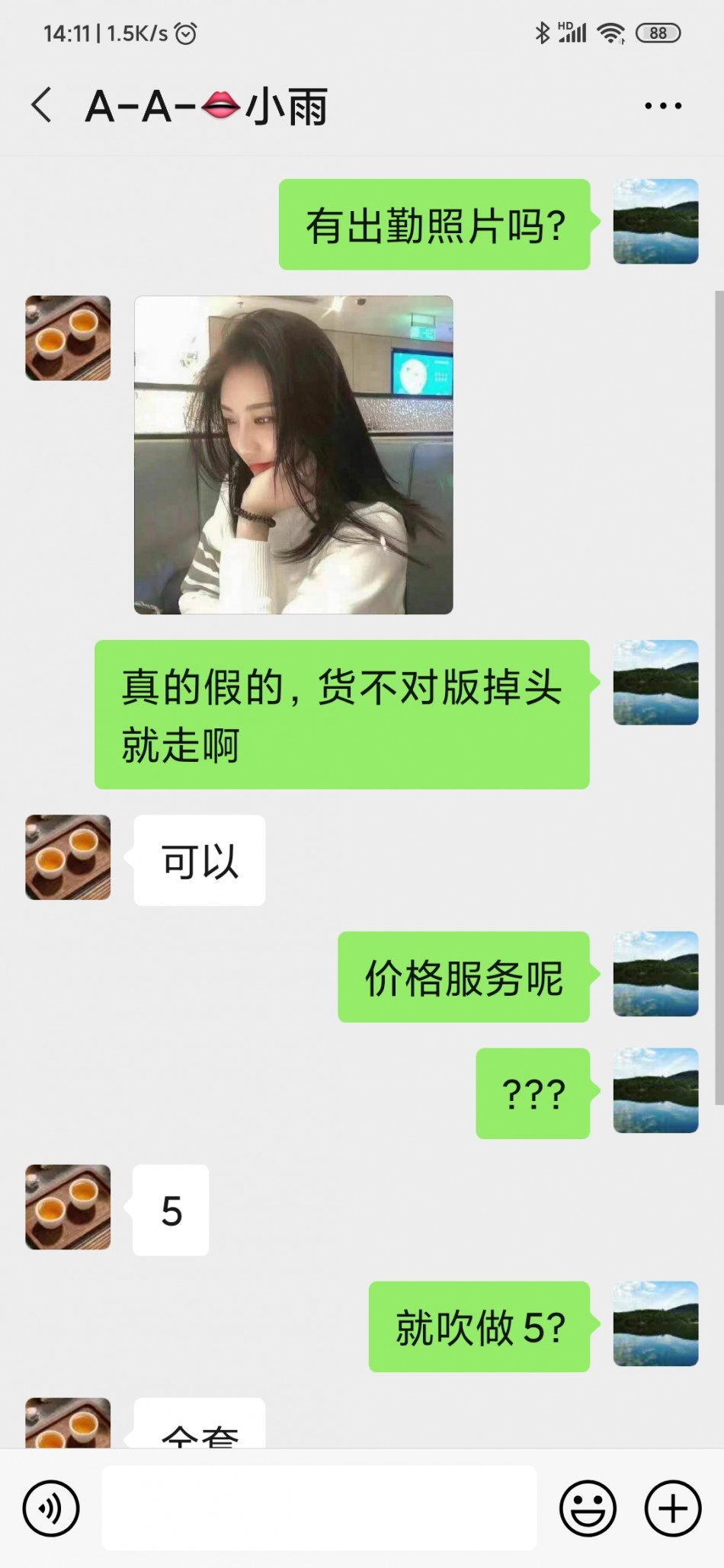The image size is (724, 1568).
Task: Open the chat info overflow menu
Action: (x=662, y=106)
